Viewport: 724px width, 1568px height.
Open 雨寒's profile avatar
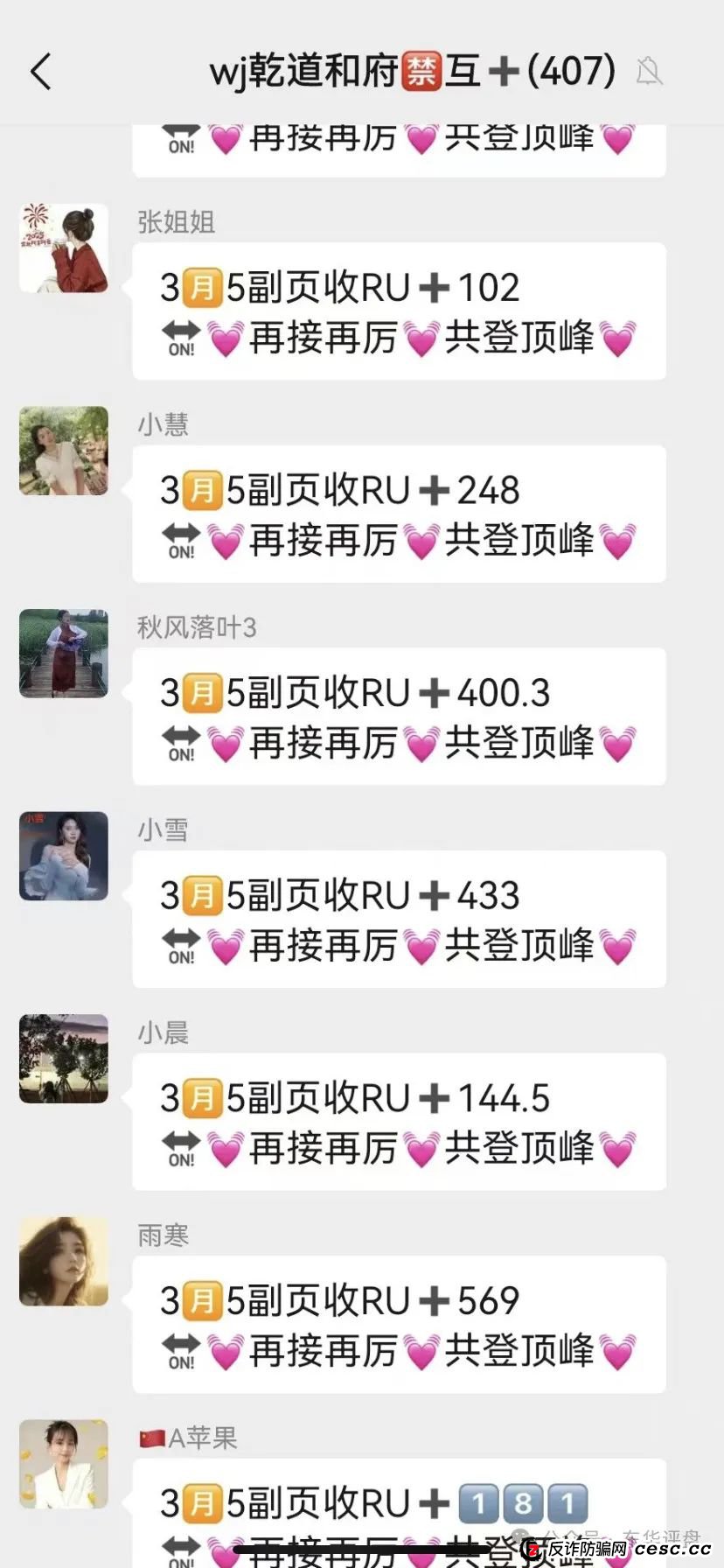(x=63, y=1262)
